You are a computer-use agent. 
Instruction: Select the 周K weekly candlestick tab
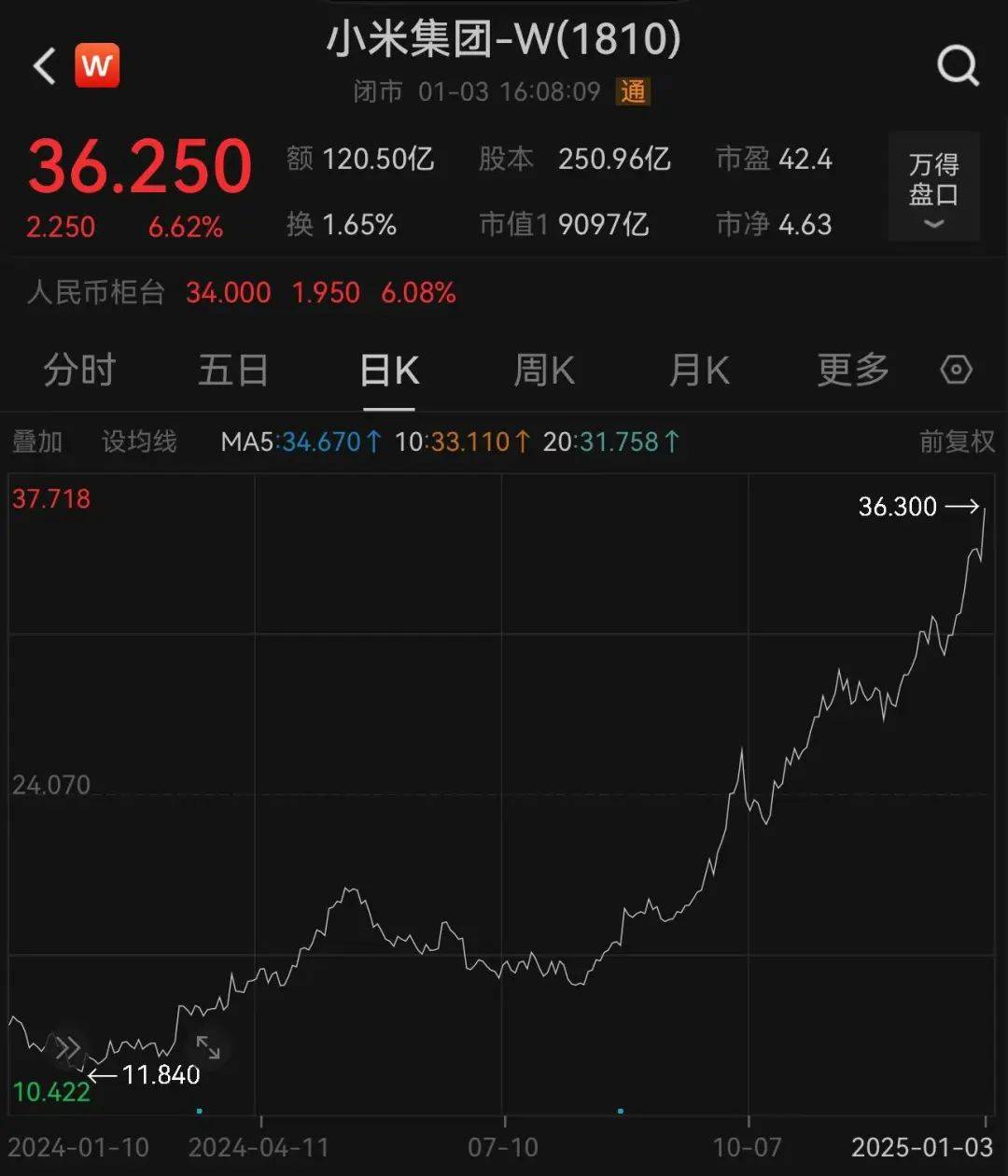(x=543, y=370)
